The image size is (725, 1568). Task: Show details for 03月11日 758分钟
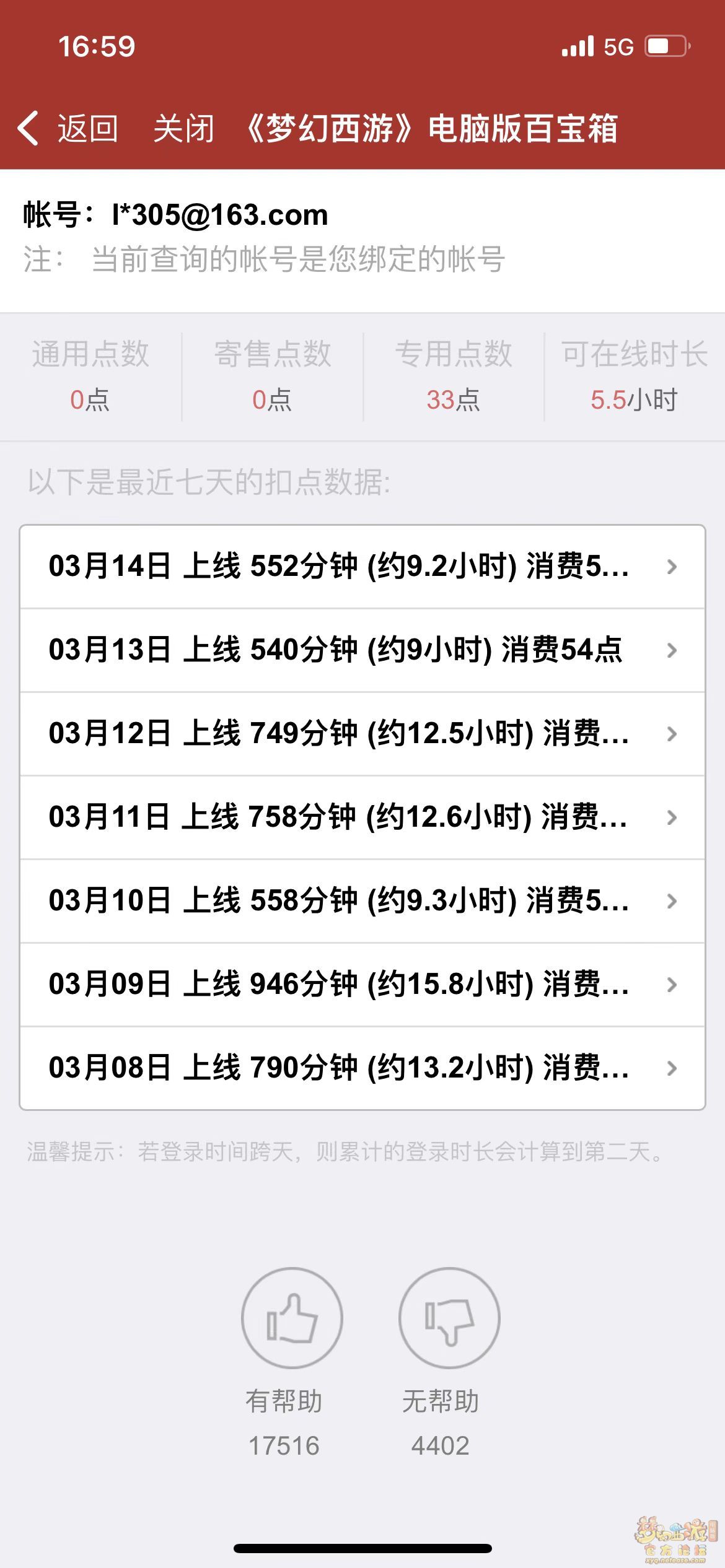coord(362,817)
